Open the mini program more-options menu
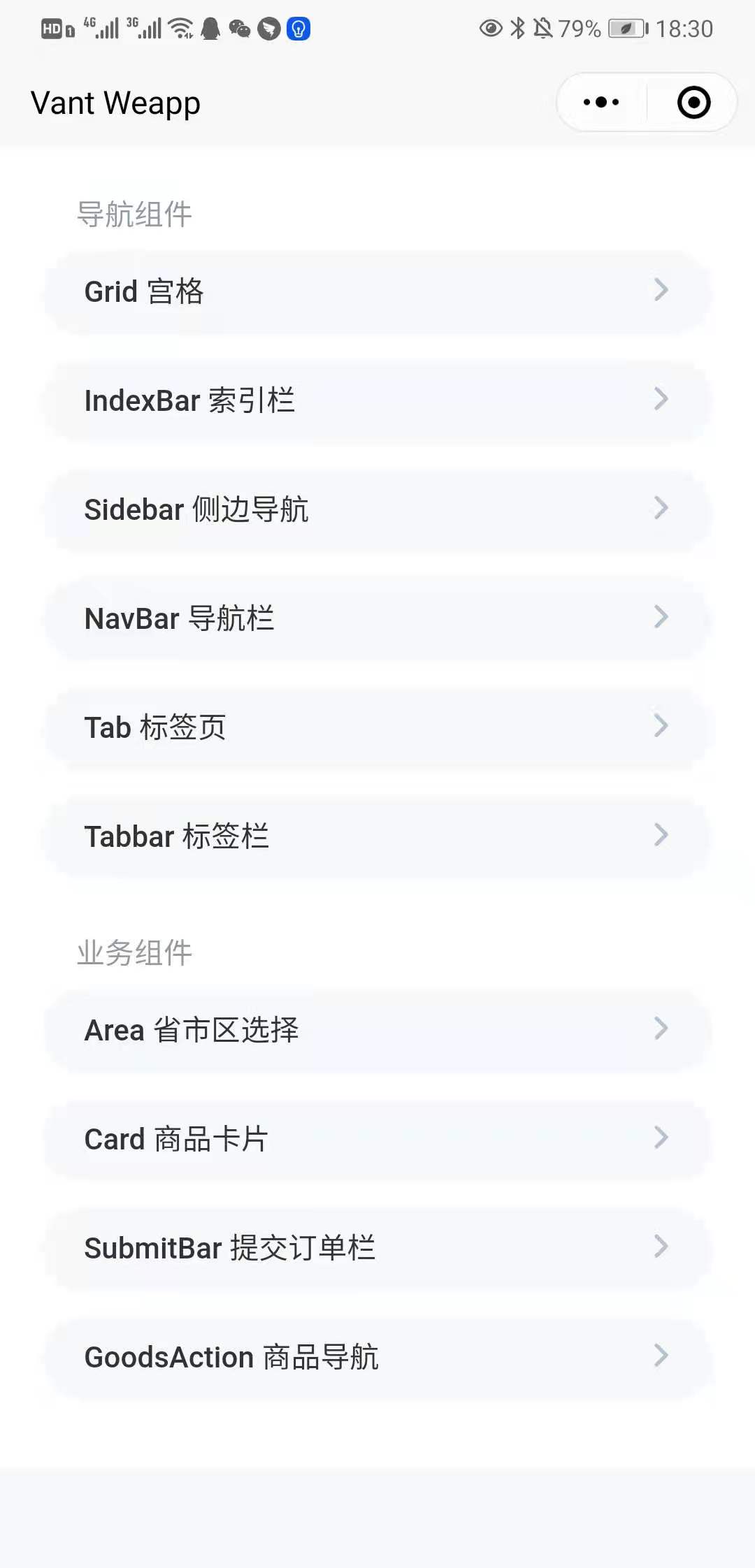755x1568 pixels. point(601,103)
